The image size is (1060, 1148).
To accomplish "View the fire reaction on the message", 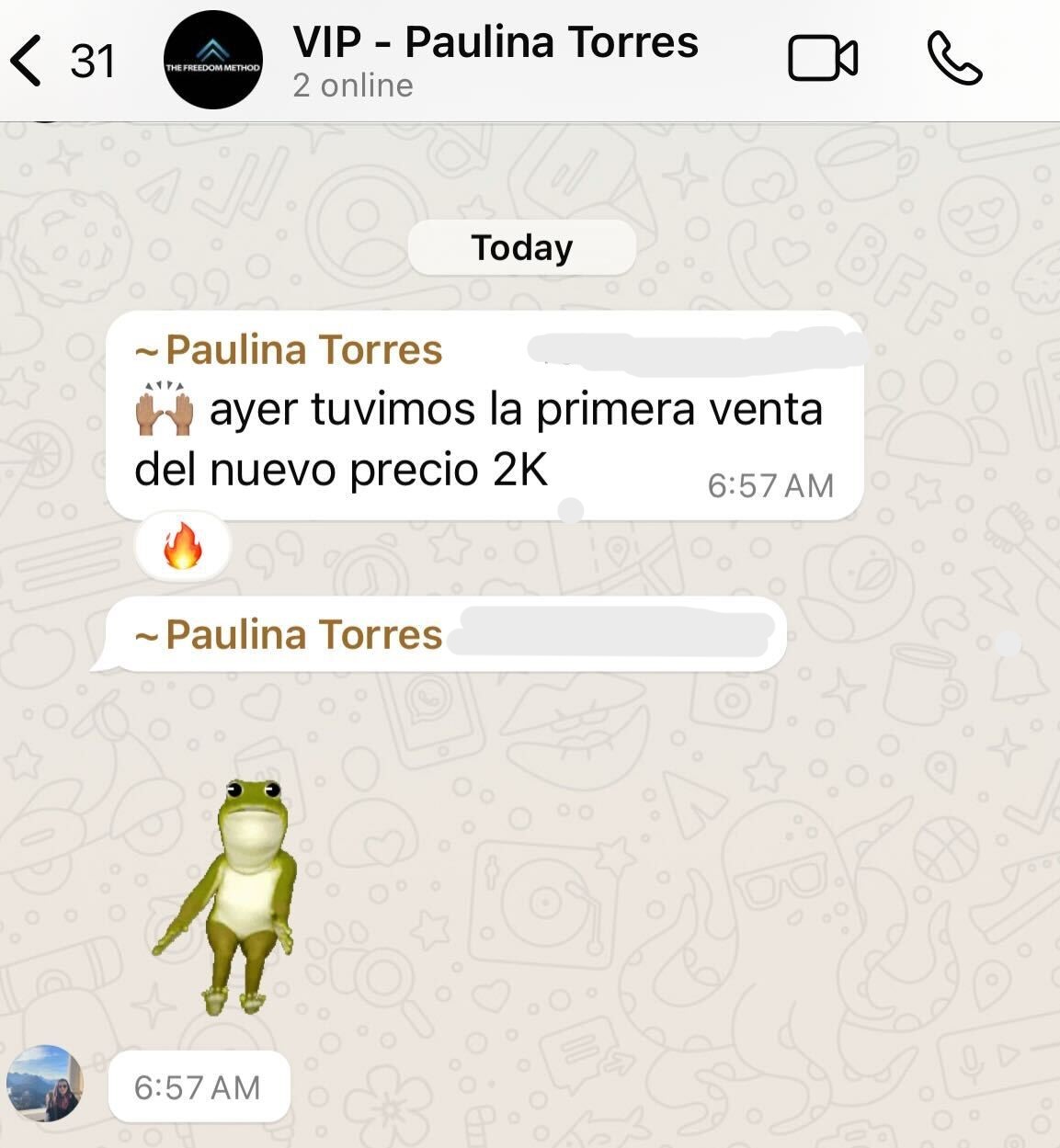I will (182, 548).
